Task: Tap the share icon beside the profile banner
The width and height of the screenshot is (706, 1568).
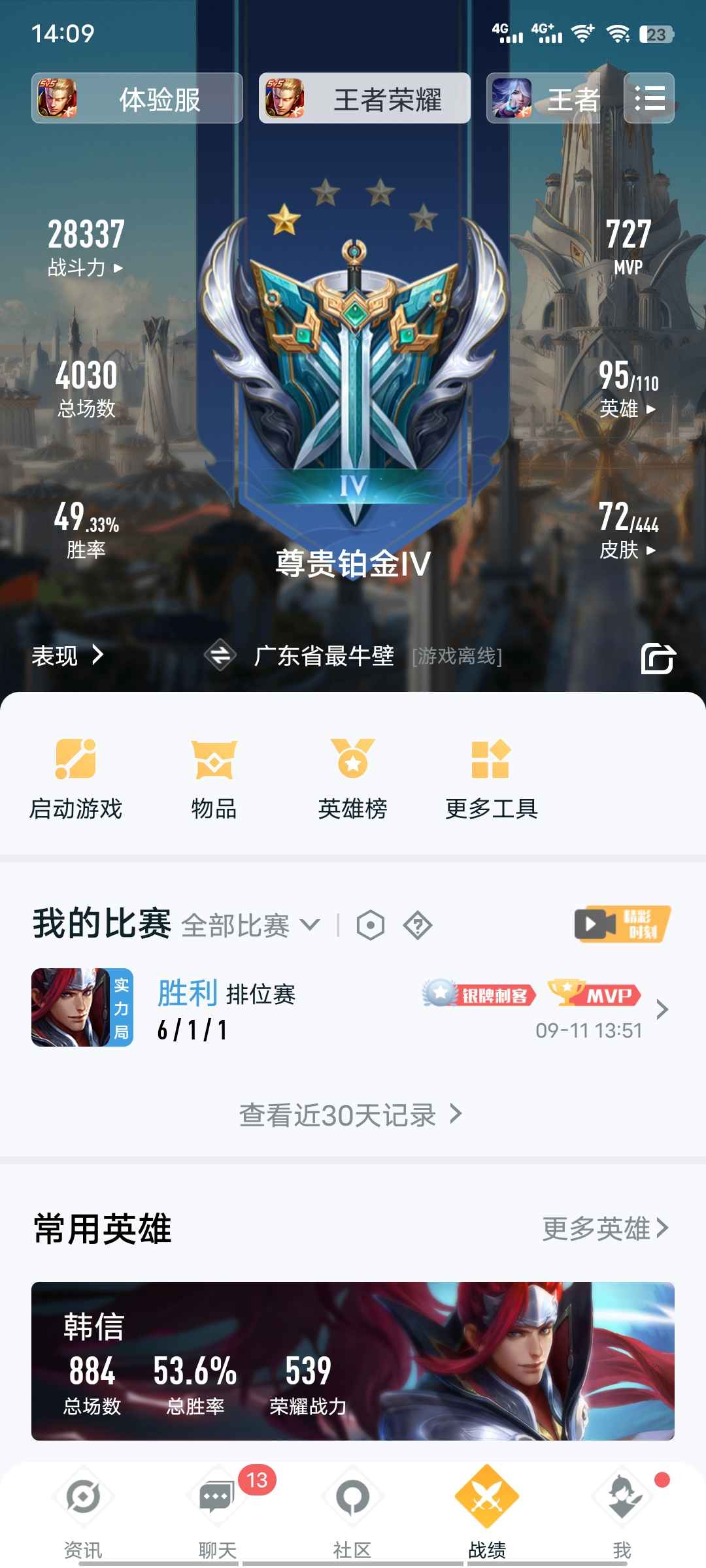Action: point(660,660)
